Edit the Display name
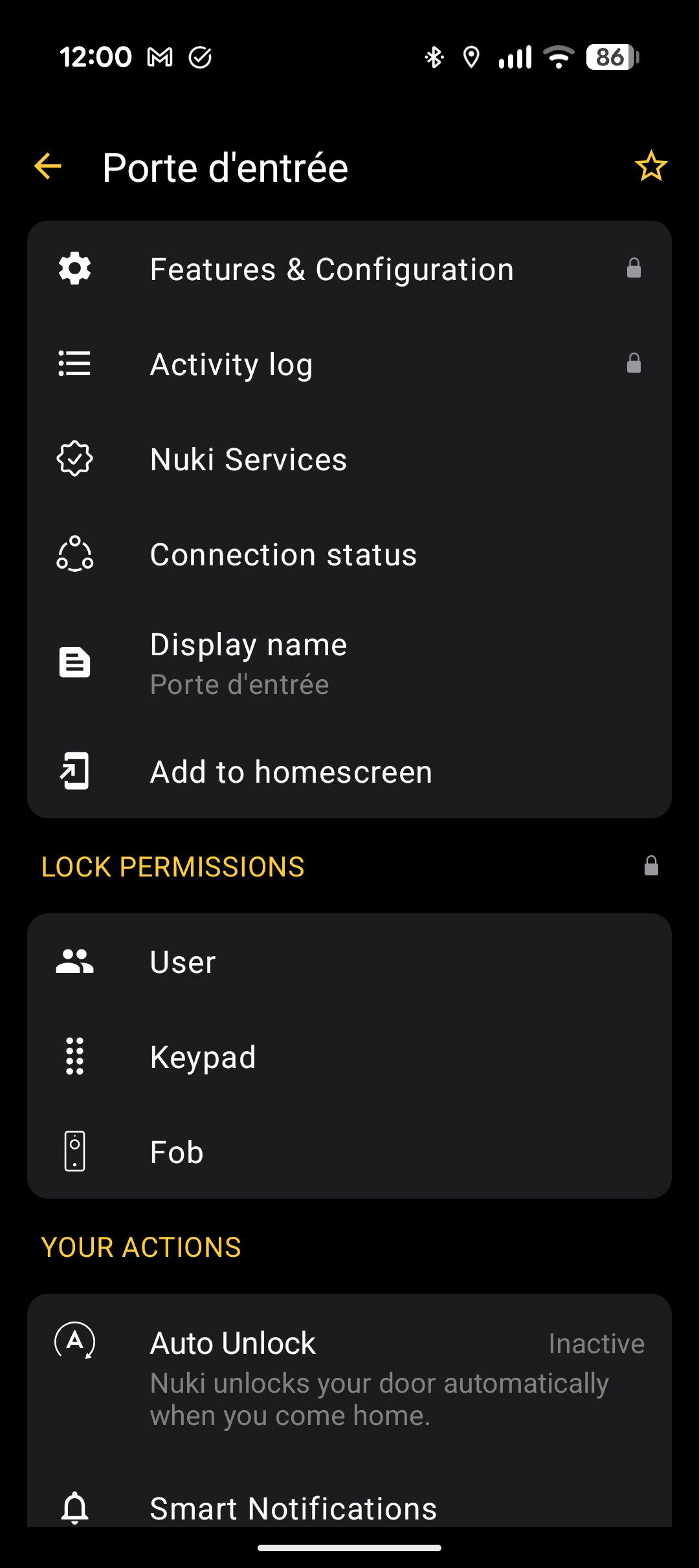This screenshot has width=699, height=1568. pos(349,663)
